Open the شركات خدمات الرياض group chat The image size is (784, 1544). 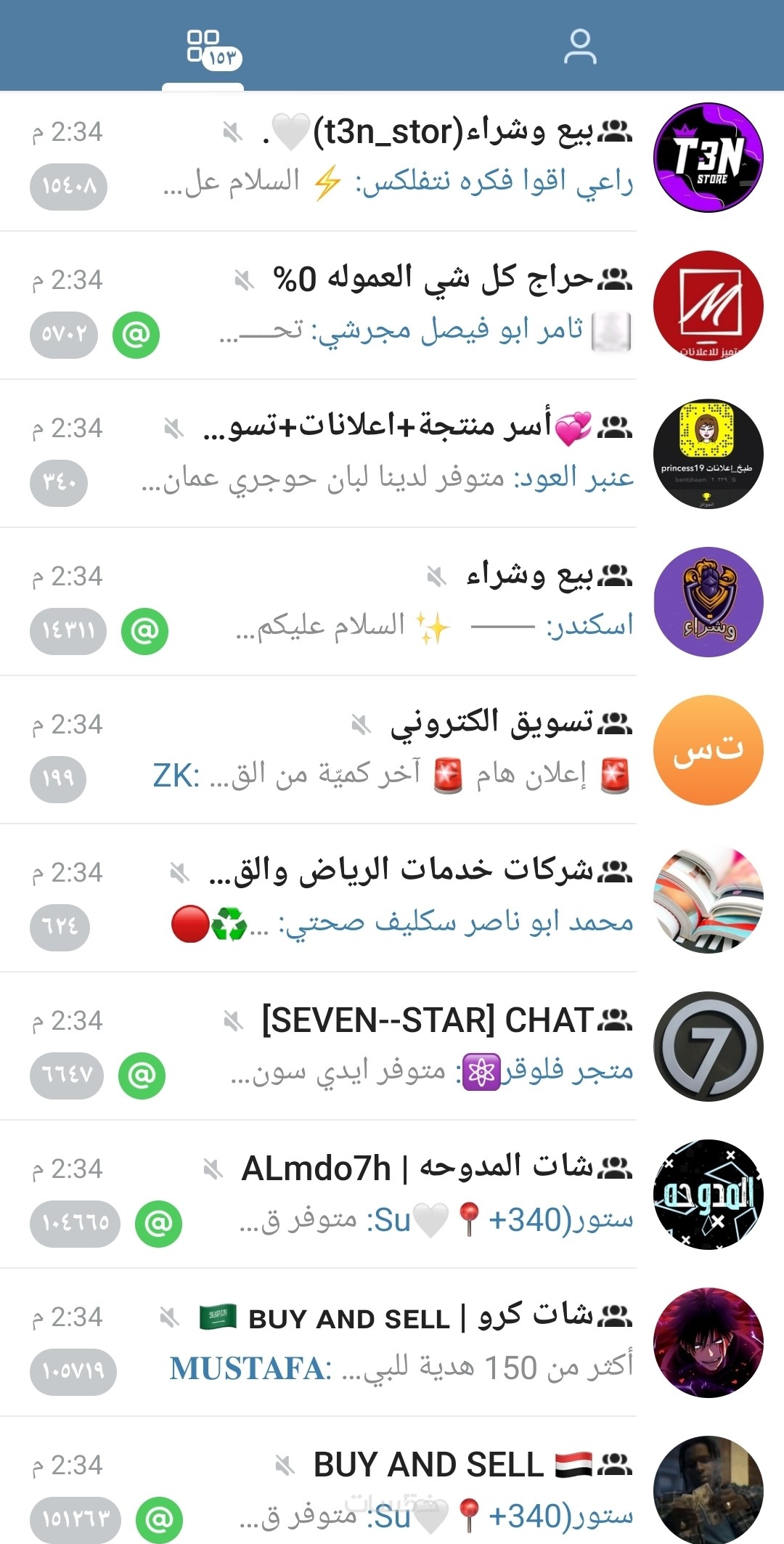point(392,898)
